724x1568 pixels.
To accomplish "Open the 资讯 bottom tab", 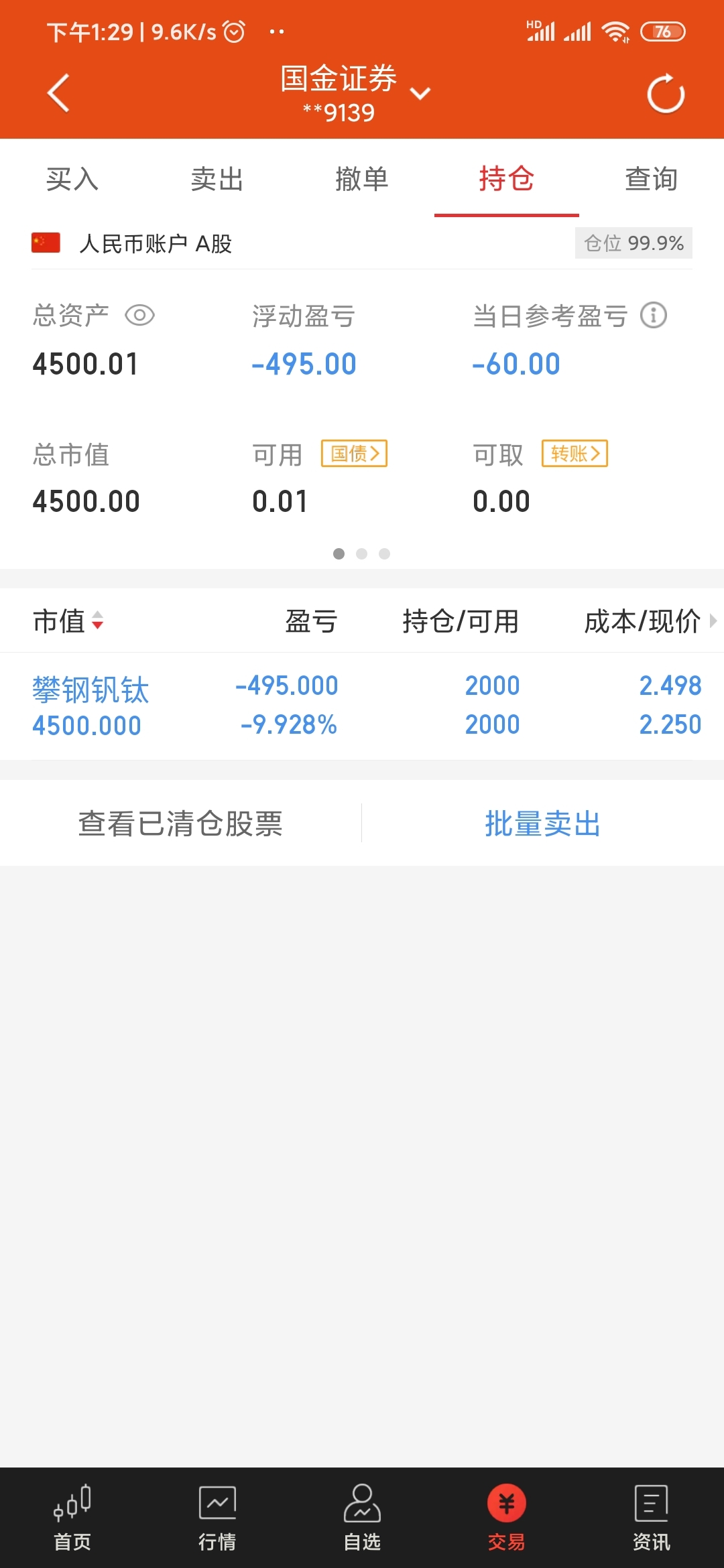I will point(652,1518).
